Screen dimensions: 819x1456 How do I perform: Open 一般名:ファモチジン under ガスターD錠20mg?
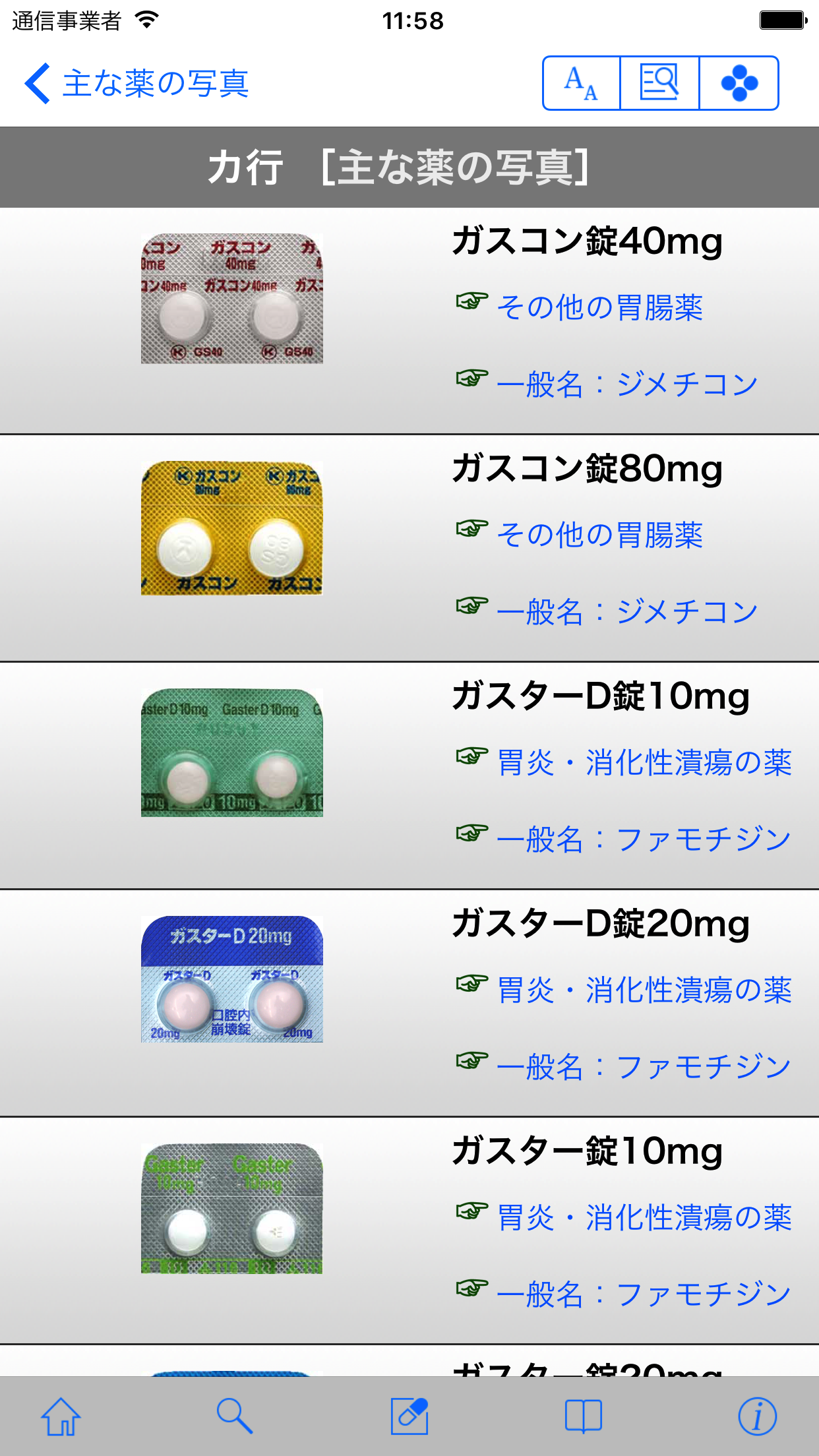coord(643,1066)
